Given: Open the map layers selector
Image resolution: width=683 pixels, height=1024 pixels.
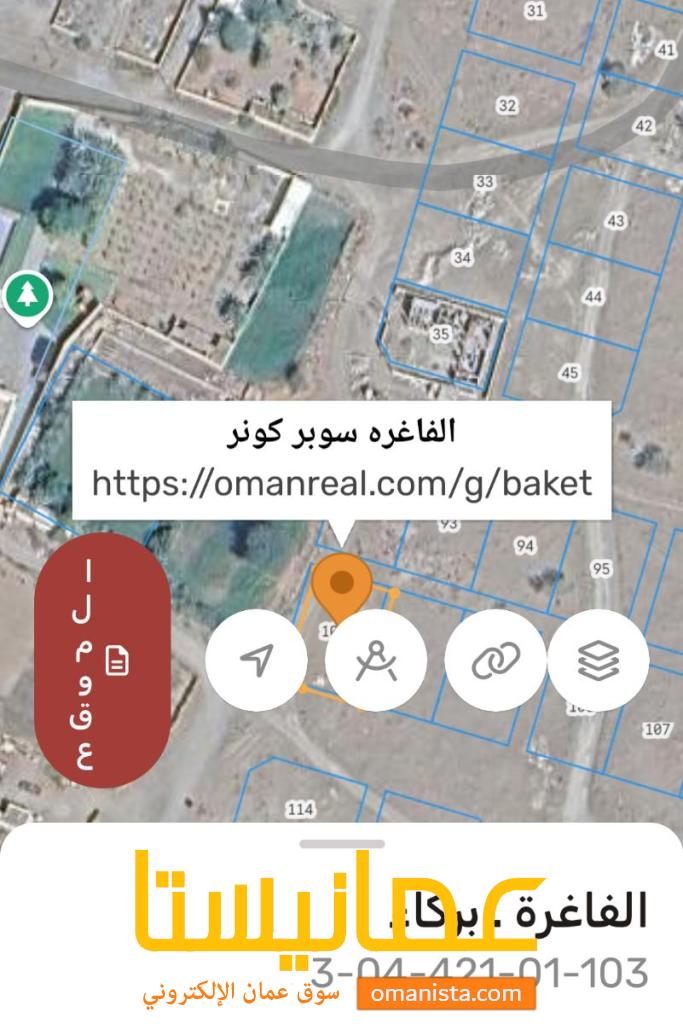Looking at the screenshot, I should click(x=599, y=660).
